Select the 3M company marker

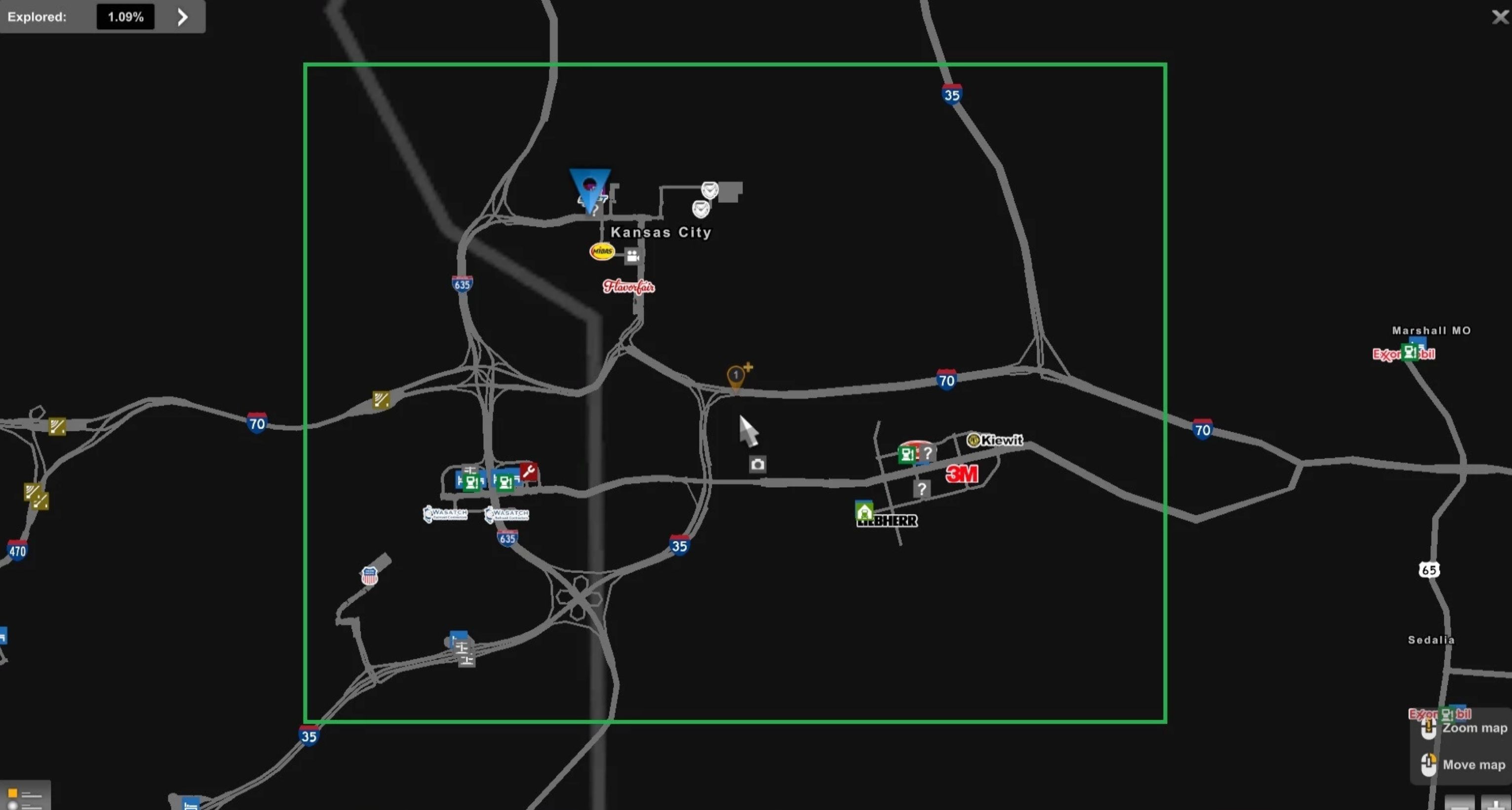click(x=962, y=474)
